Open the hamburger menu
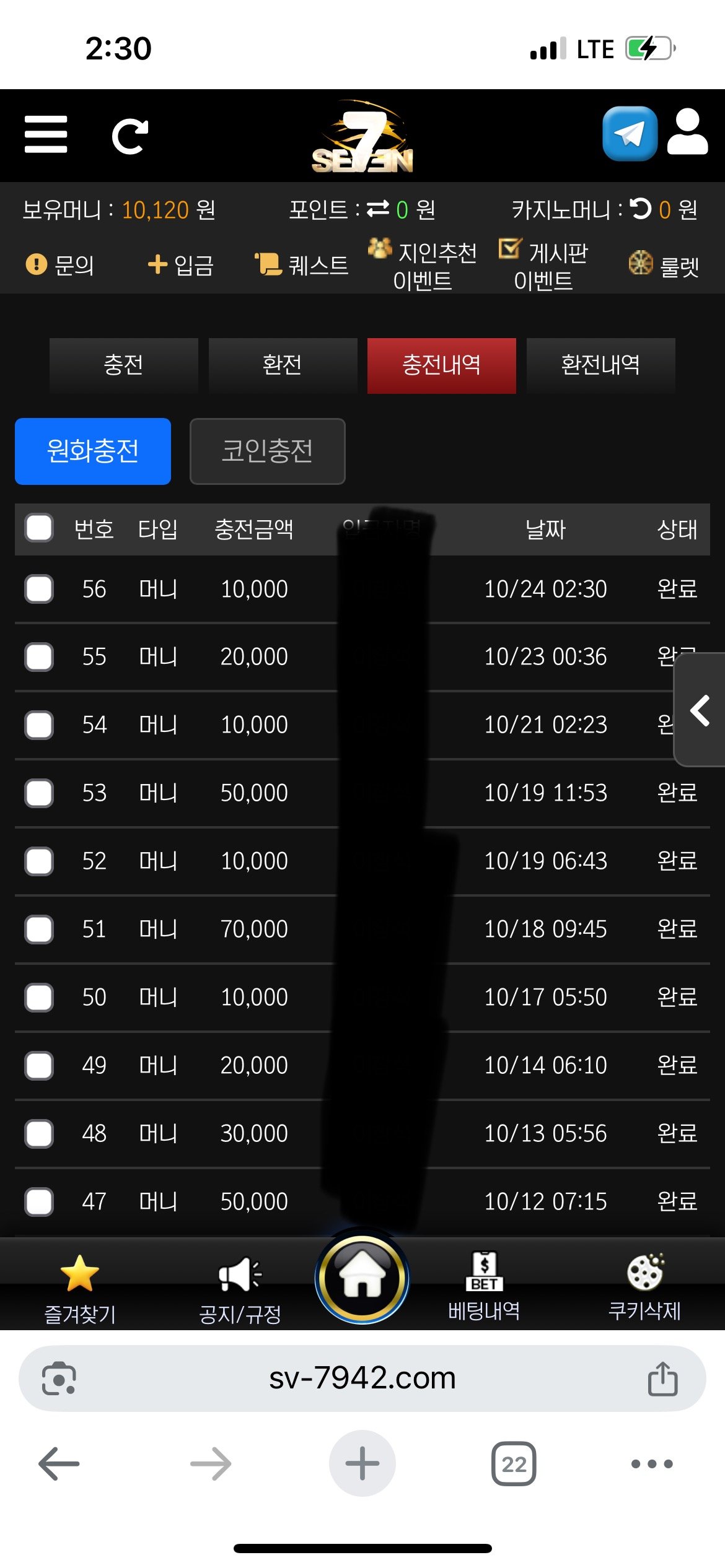 [46, 134]
